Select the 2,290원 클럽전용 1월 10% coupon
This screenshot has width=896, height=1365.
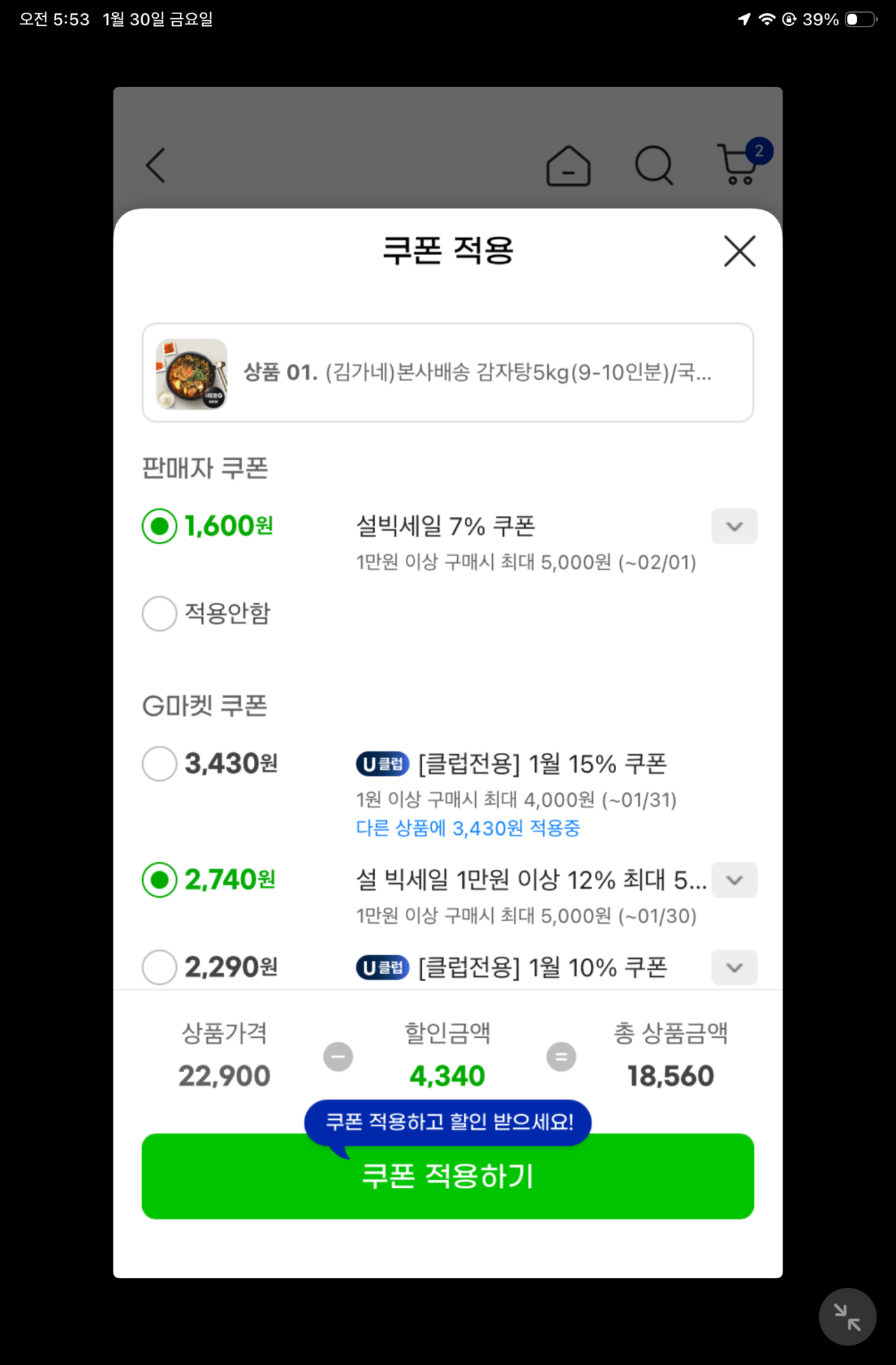click(x=160, y=967)
